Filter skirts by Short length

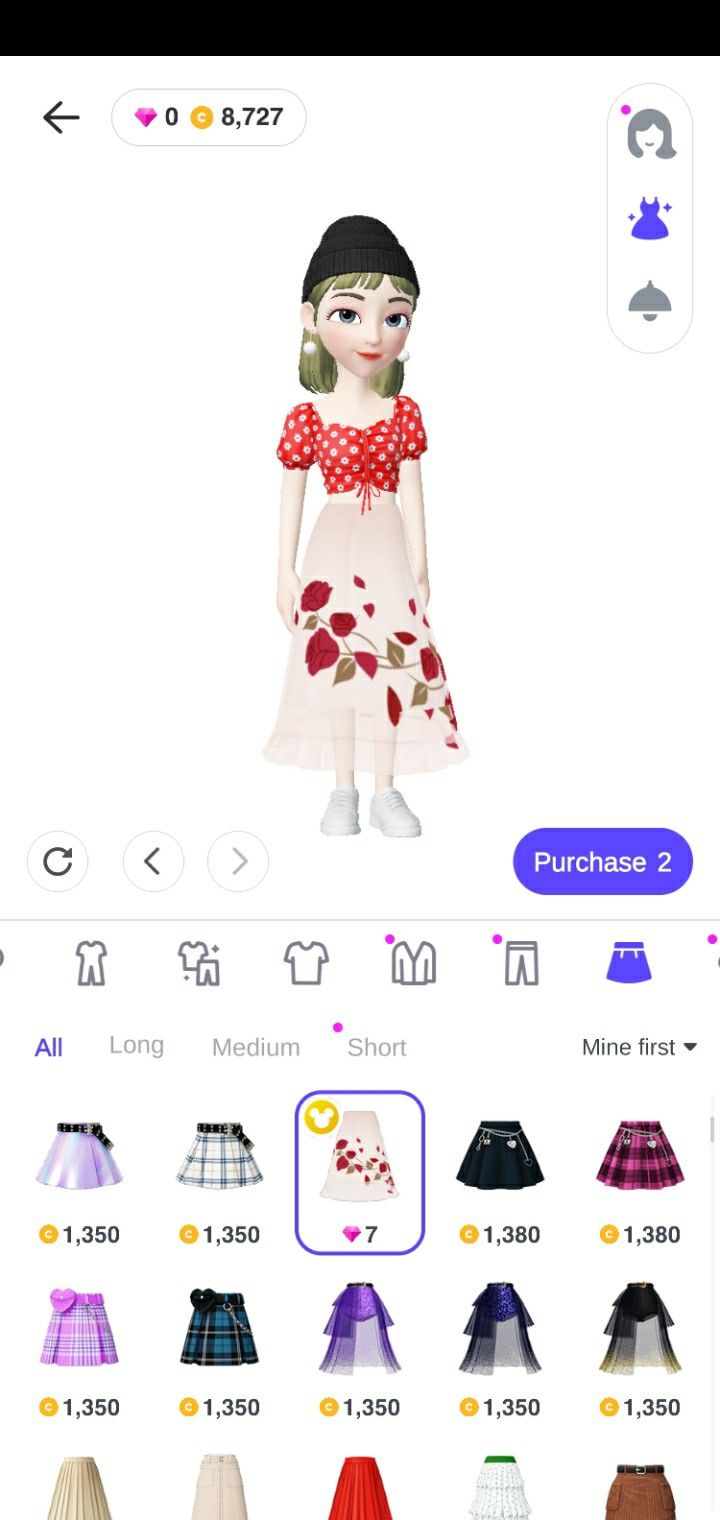coord(376,1047)
